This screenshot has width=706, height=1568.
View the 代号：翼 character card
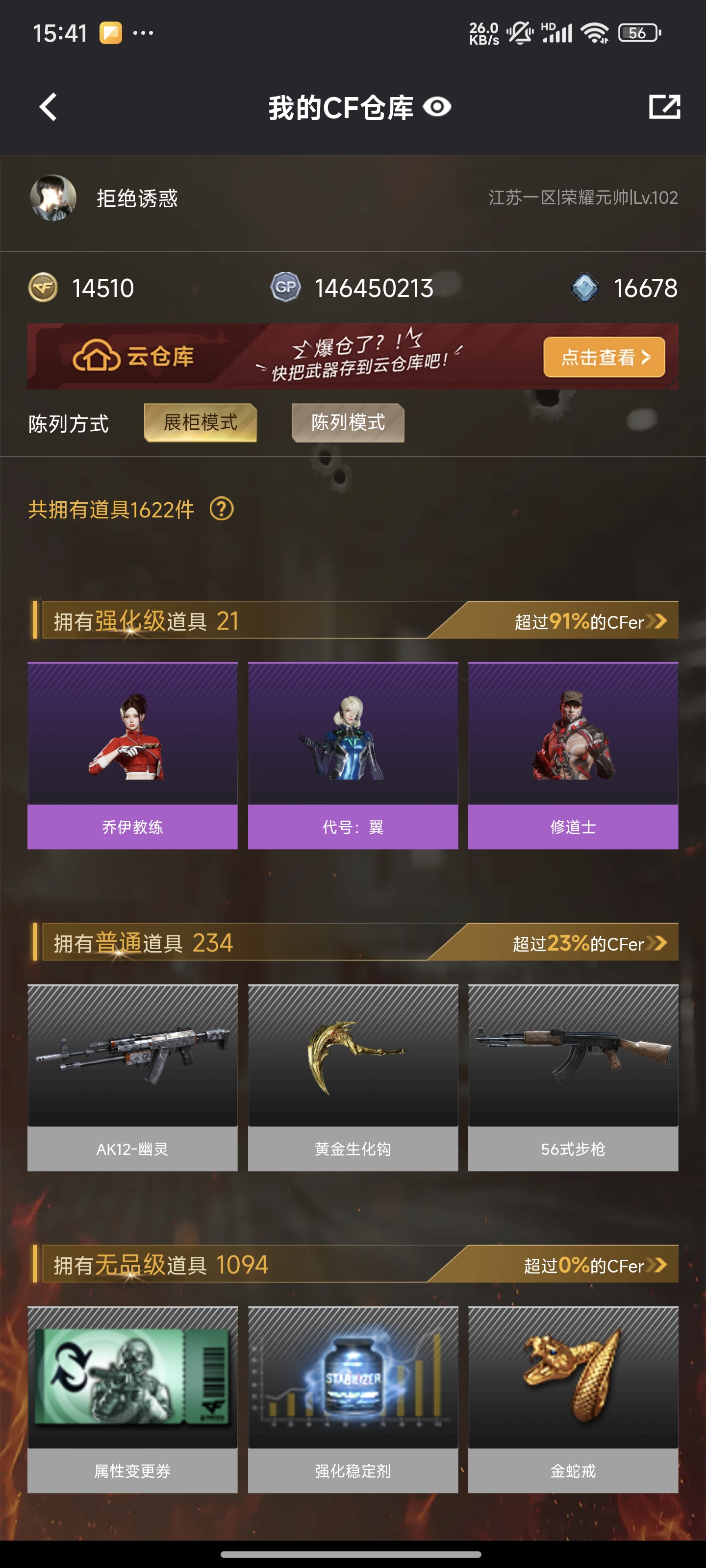point(353,756)
